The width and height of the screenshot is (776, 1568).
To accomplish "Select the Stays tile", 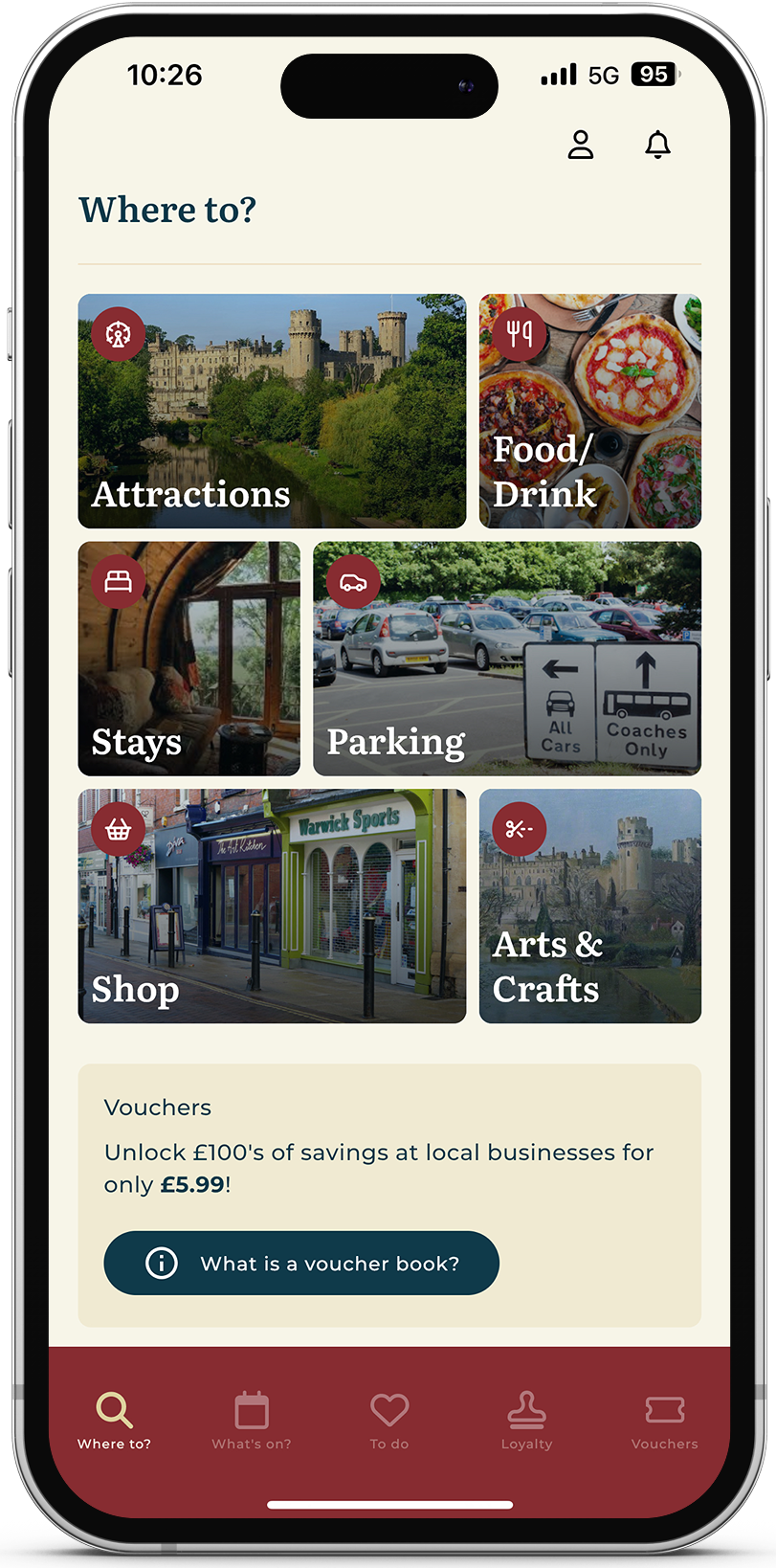I will (188, 659).
